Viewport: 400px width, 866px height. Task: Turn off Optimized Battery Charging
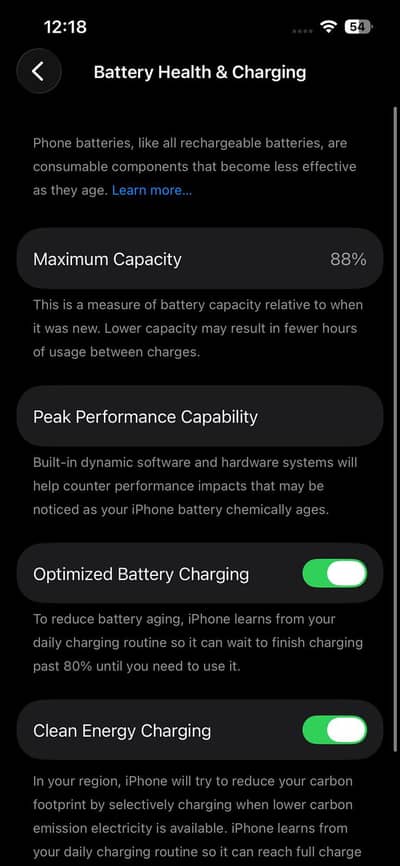click(x=334, y=573)
